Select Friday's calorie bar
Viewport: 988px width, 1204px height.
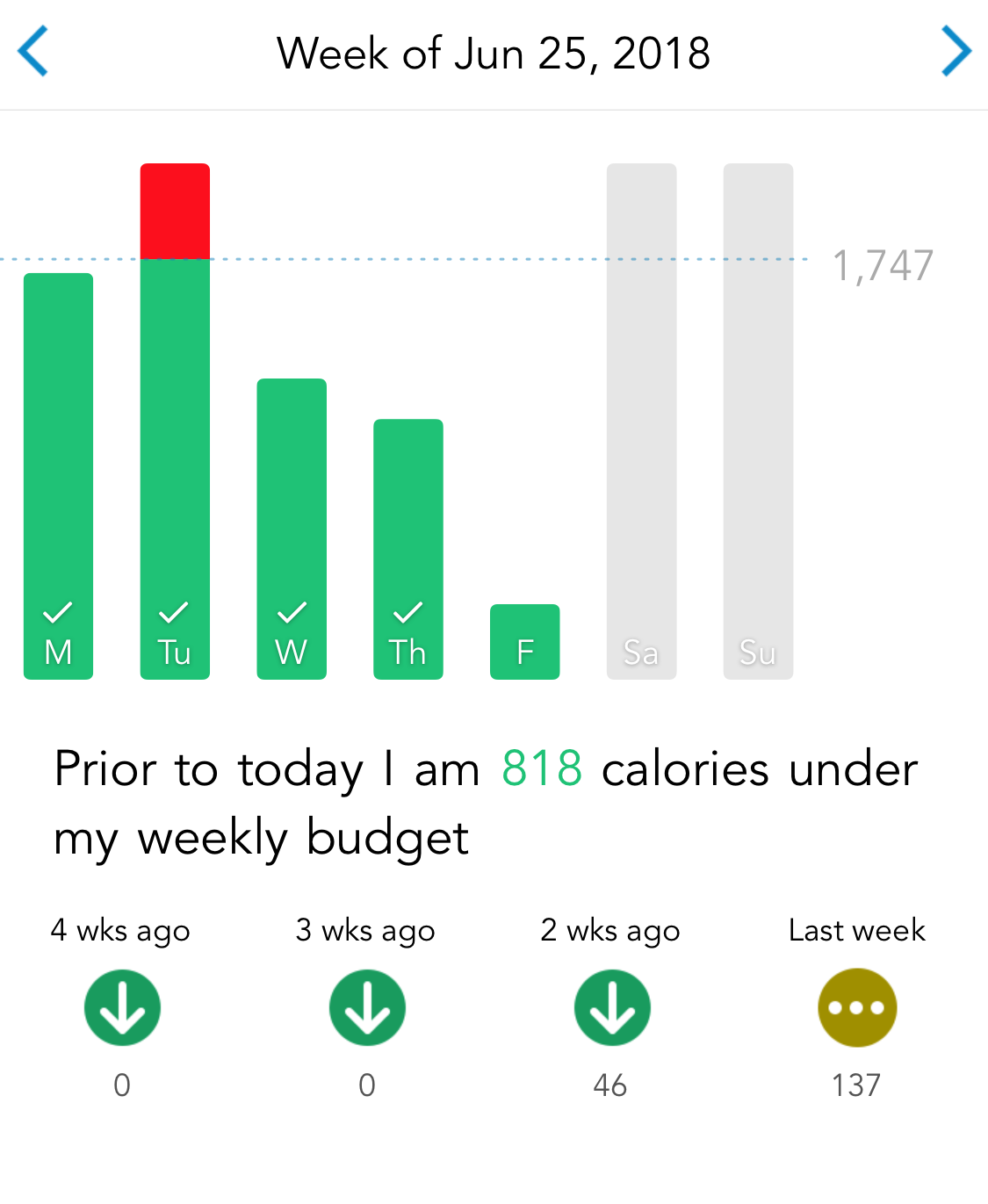[x=525, y=642]
